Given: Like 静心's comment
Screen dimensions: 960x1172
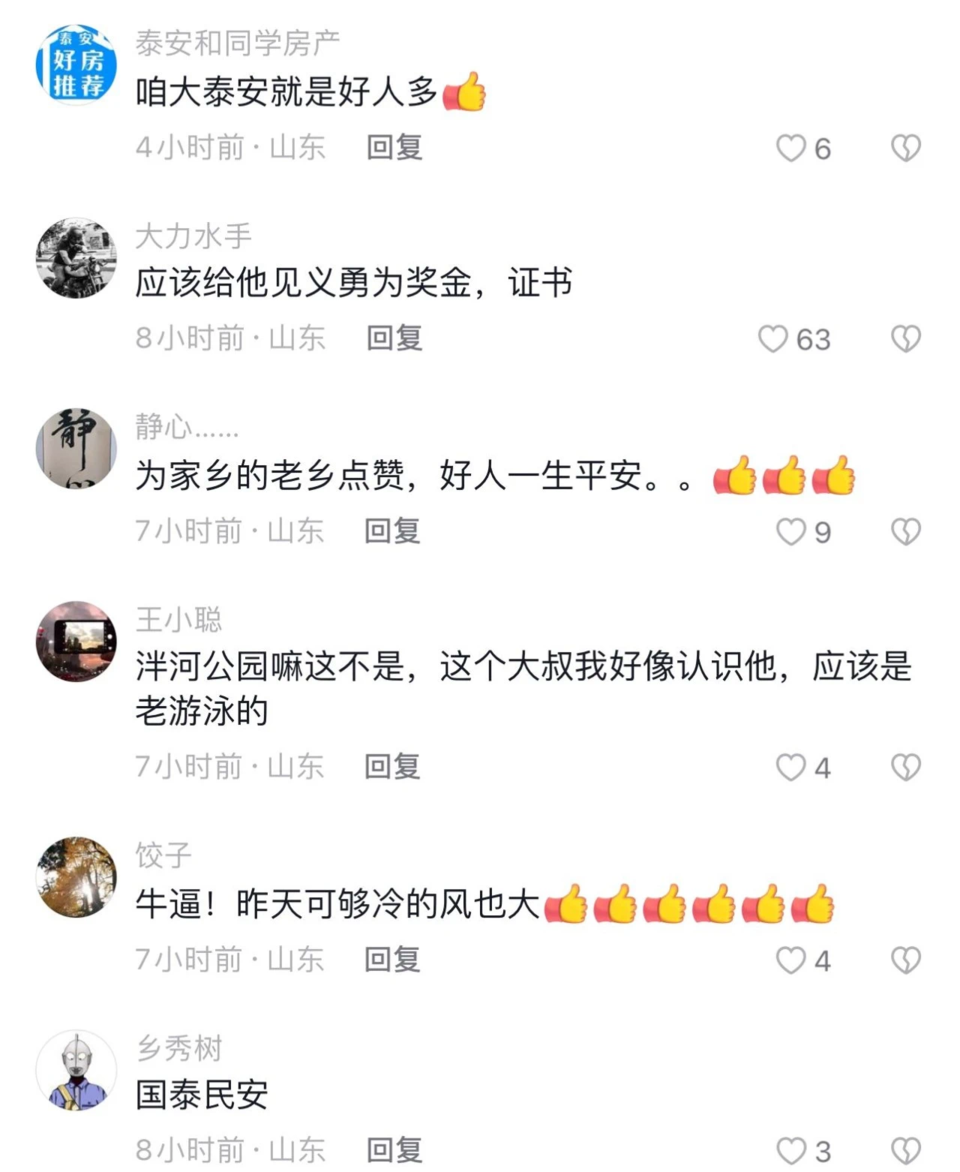Looking at the screenshot, I should pyautogui.click(x=791, y=532).
